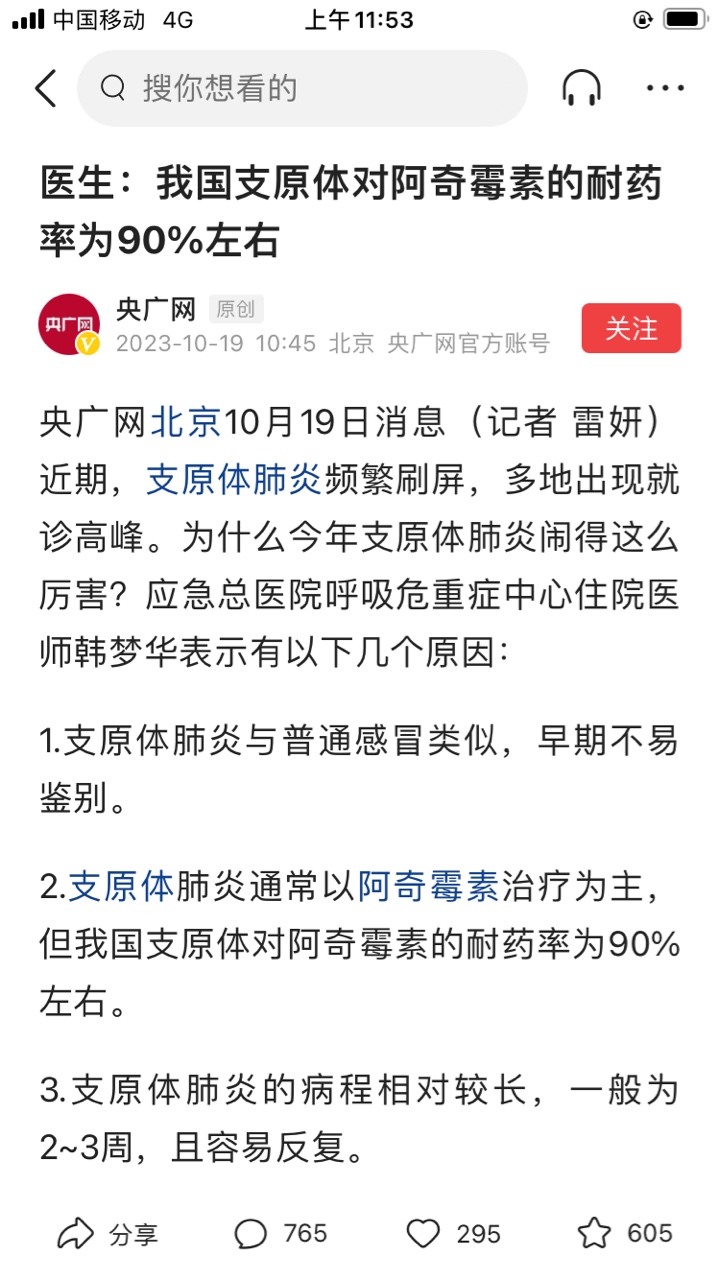Screen dimensions: 720x1280
Task: Go back using the arrow icon
Action: [46, 88]
